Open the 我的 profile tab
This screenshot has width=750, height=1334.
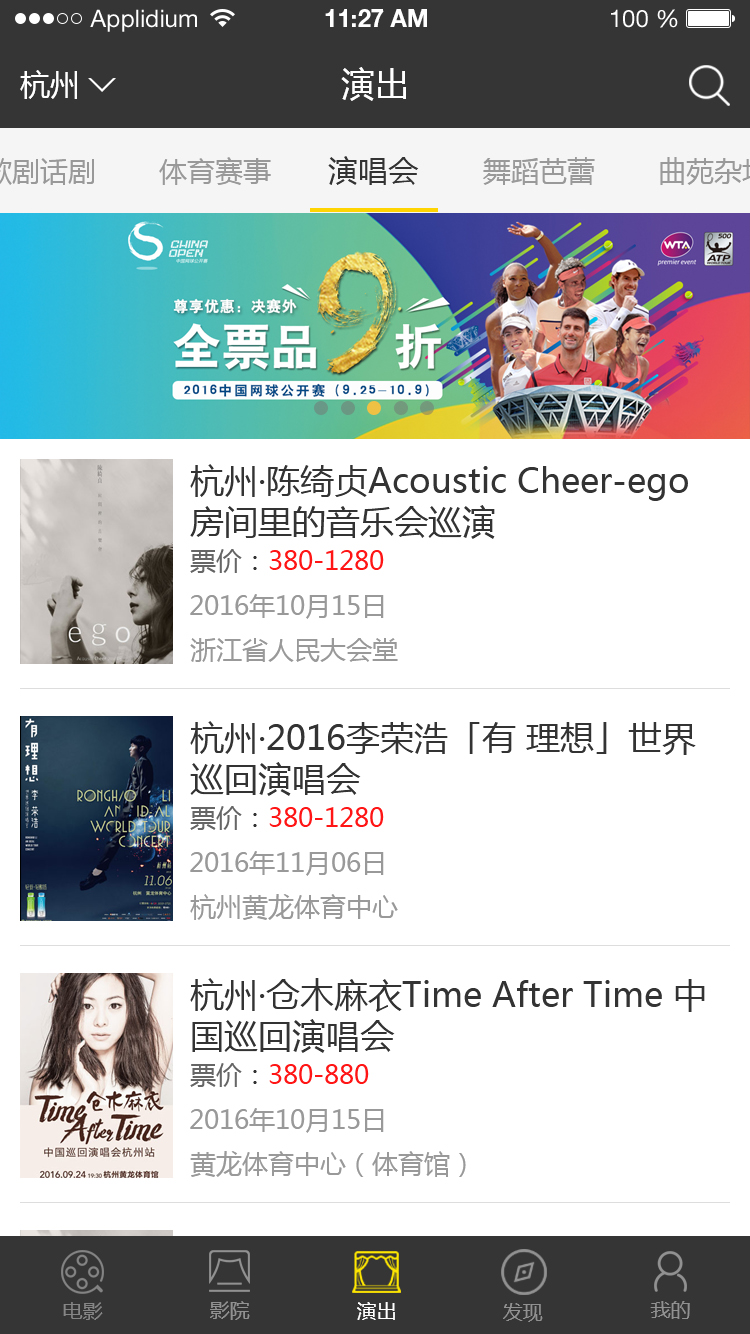click(670, 1286)
